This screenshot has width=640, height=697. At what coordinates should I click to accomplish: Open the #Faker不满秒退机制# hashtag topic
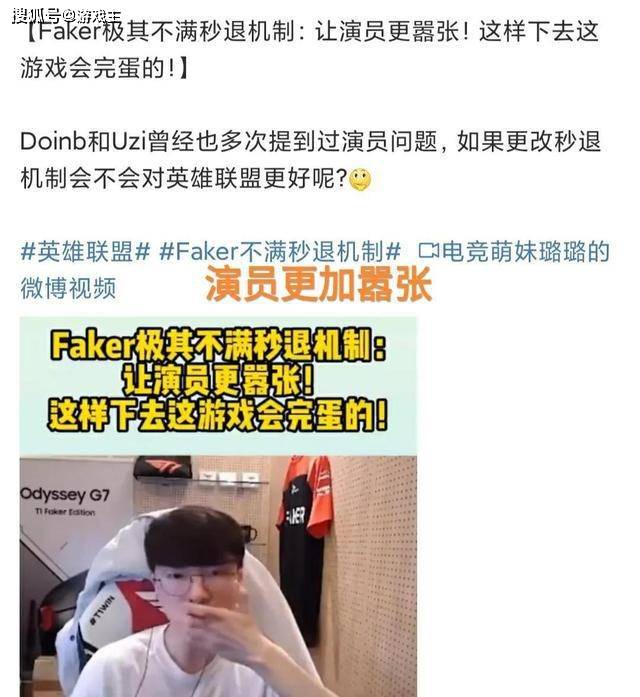(281, 251)
